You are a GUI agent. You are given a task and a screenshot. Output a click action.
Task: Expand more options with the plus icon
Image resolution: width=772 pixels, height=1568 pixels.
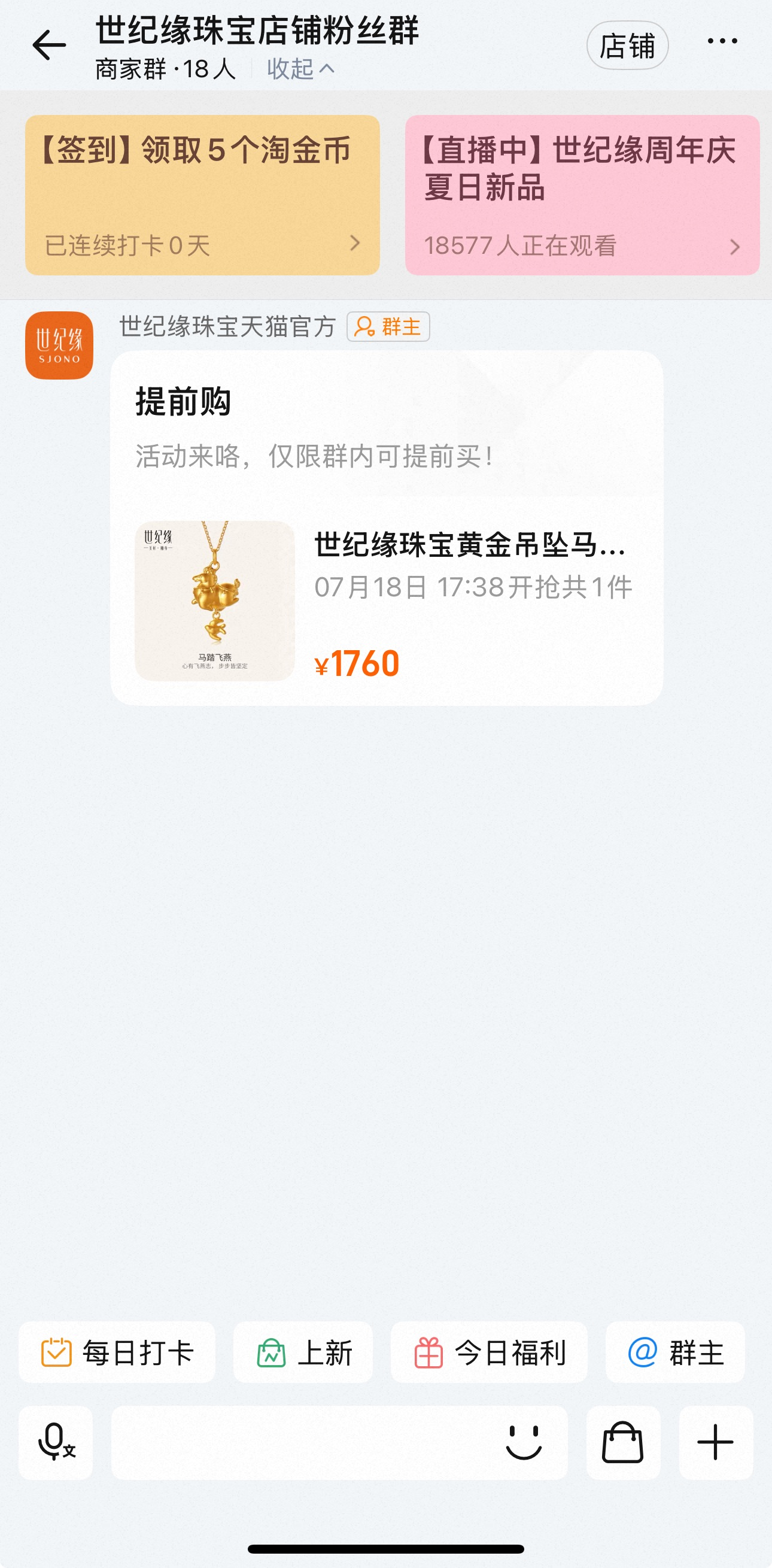click(x=715, y=1442)
